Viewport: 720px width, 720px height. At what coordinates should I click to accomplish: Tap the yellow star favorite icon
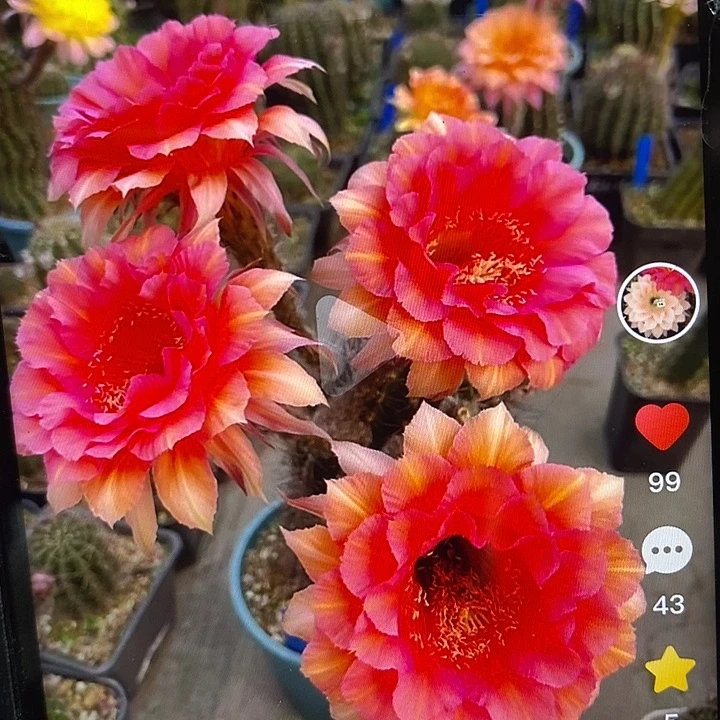[x=670, y=669]
